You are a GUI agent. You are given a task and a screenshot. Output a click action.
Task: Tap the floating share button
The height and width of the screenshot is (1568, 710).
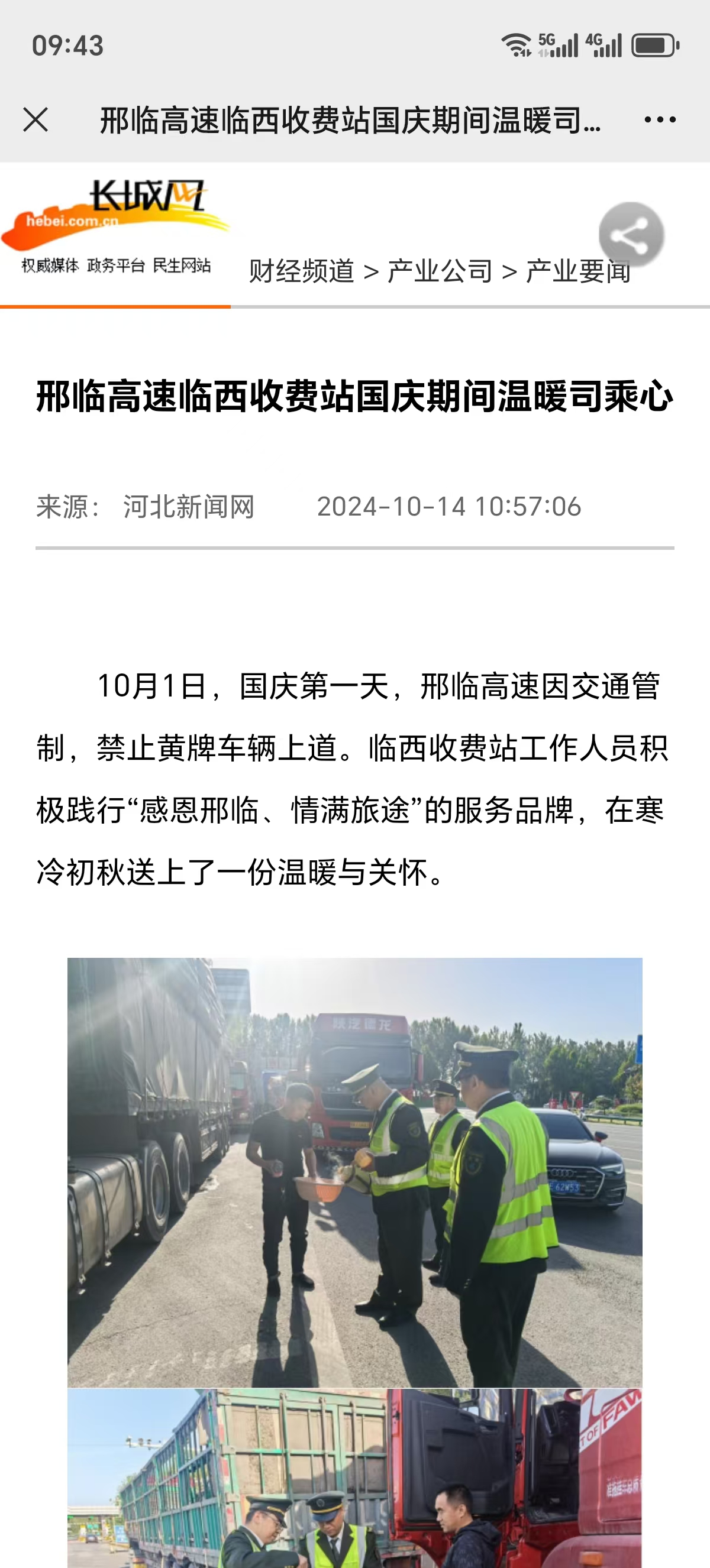coord(631,235)
